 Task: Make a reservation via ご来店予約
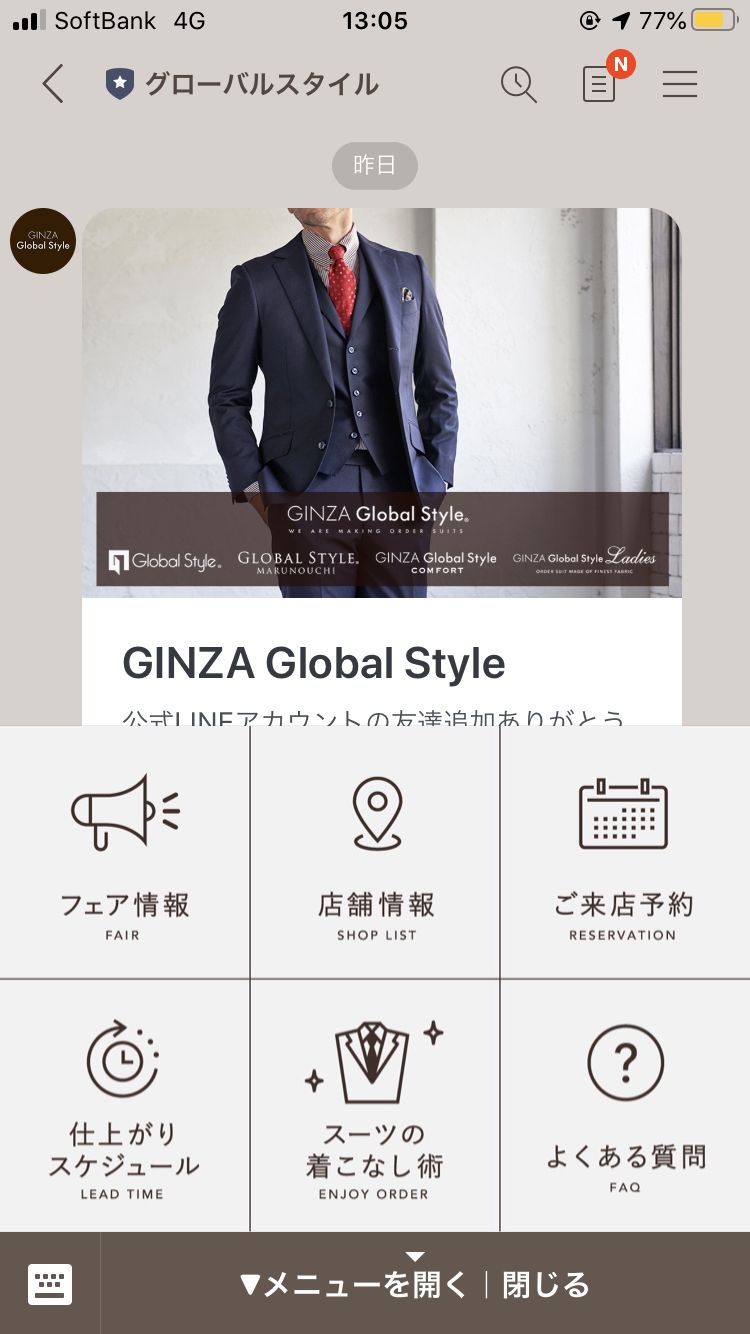pyautogui.click(x=623, y=853)
